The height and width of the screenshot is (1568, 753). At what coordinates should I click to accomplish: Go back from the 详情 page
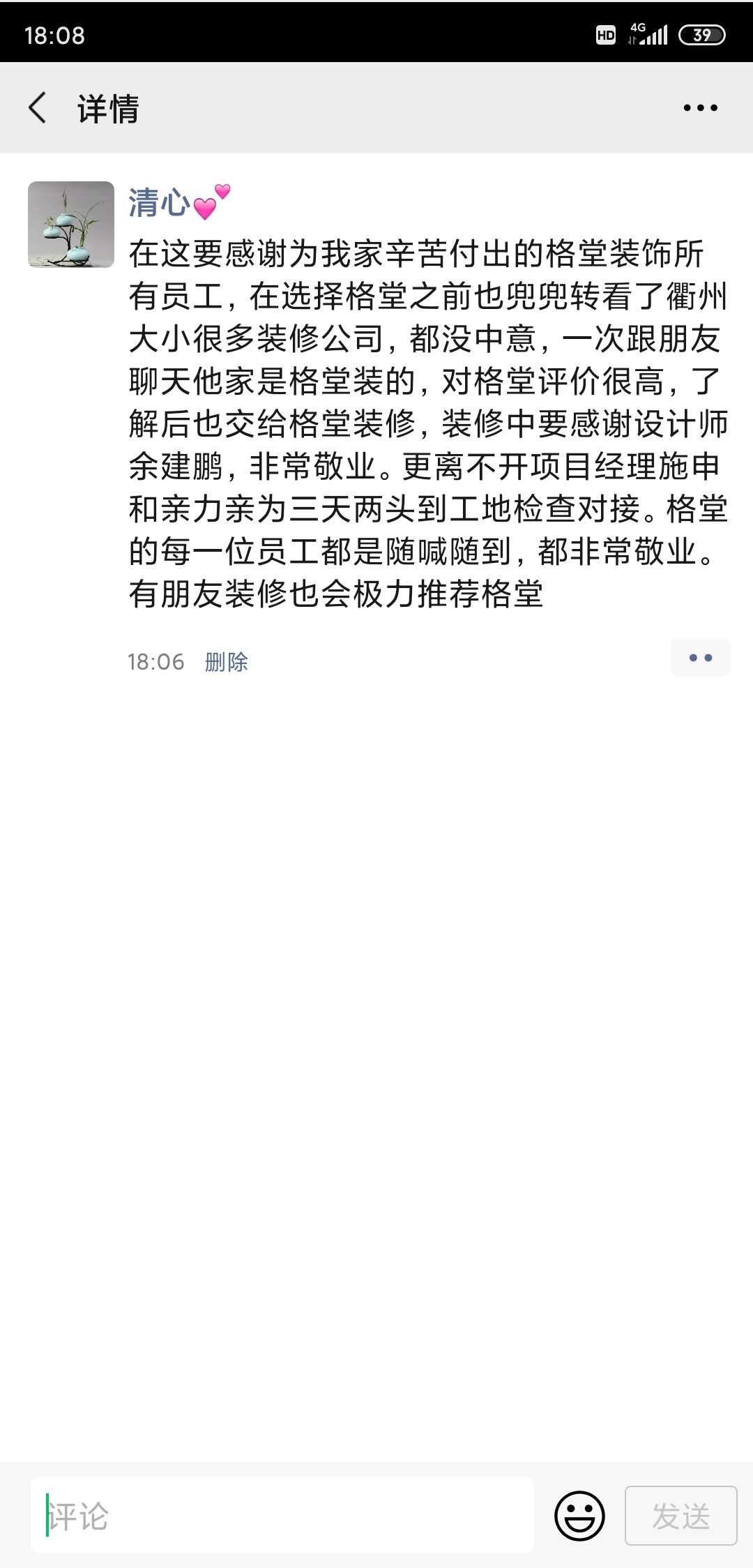(x=38, y=108)
